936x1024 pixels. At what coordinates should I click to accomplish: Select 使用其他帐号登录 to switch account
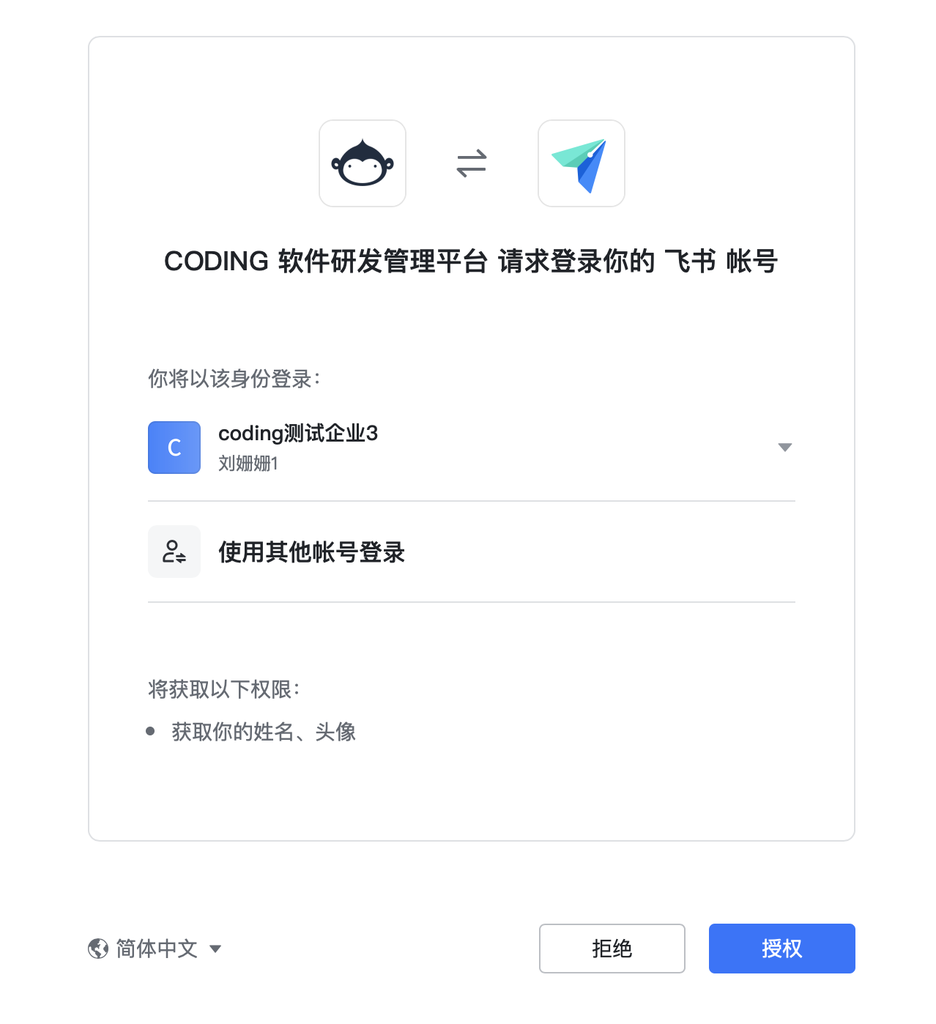click(311, 552)
